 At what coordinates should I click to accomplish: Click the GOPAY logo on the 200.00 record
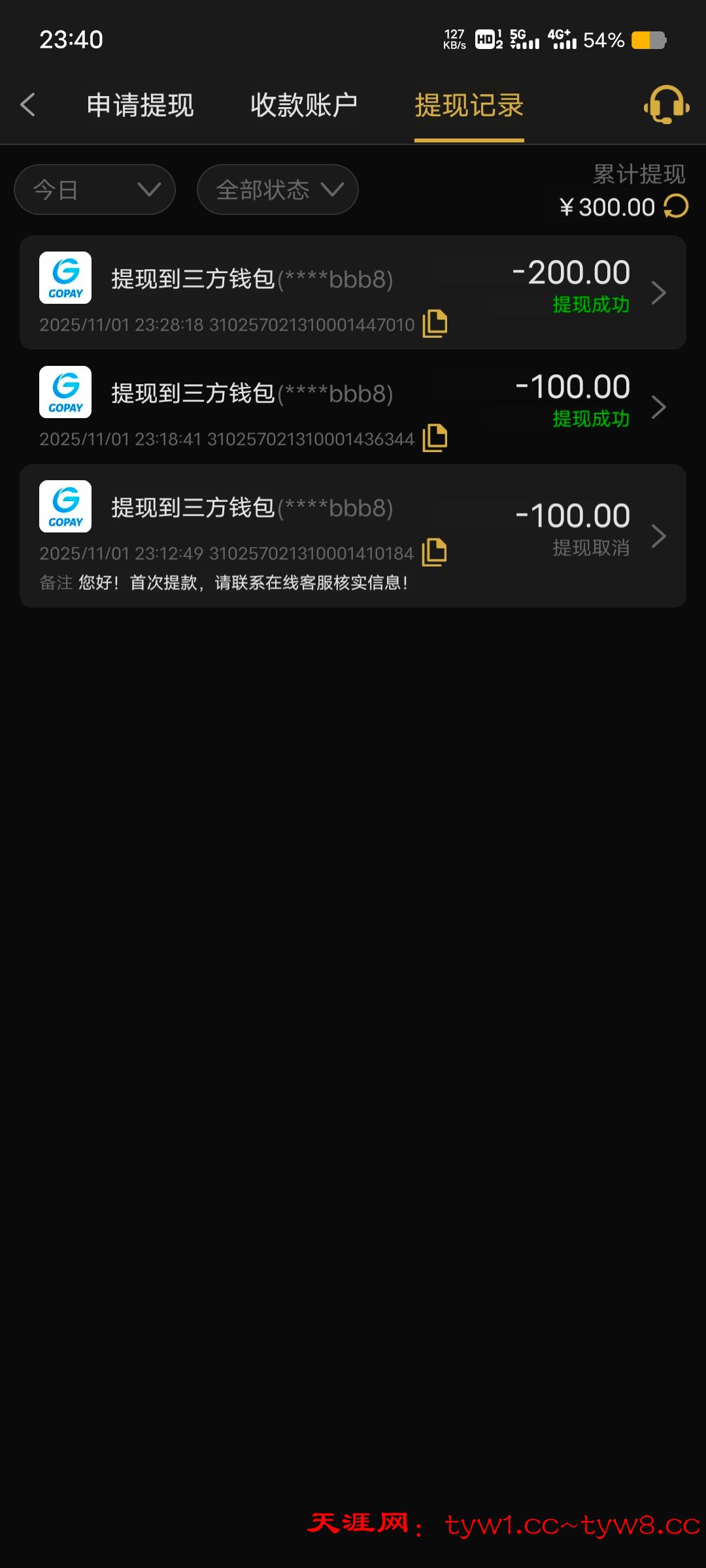pos(65,278)
